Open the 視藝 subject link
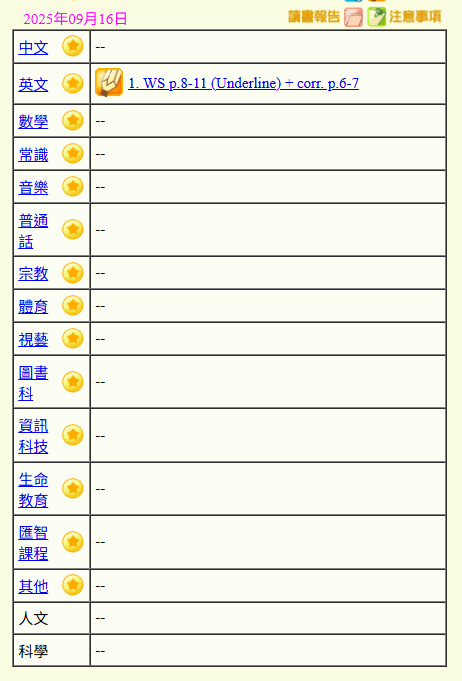The width and height of the screenshot is (462, 681). (33, 340)
